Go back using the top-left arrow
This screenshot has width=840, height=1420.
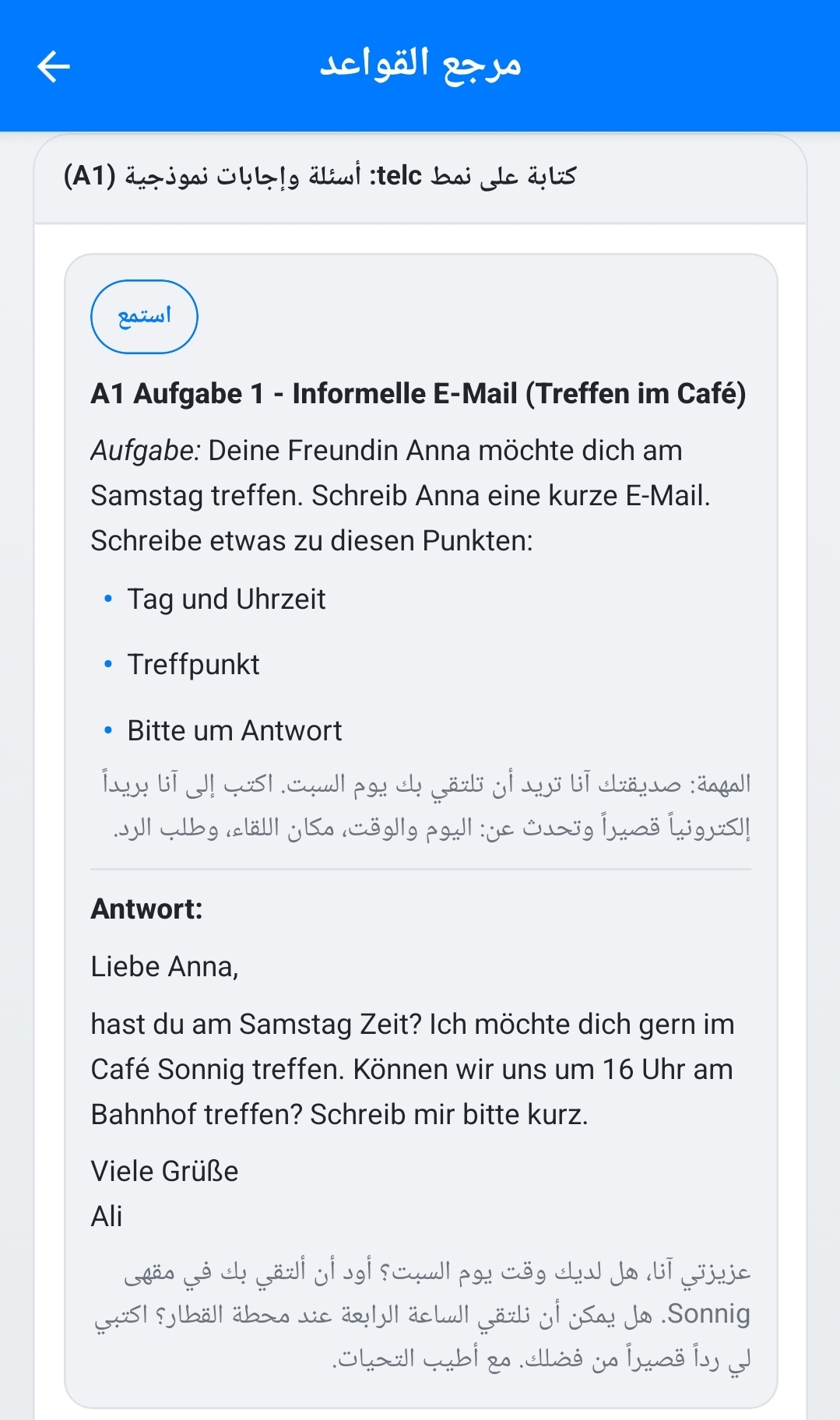click(x=54, y=66)
